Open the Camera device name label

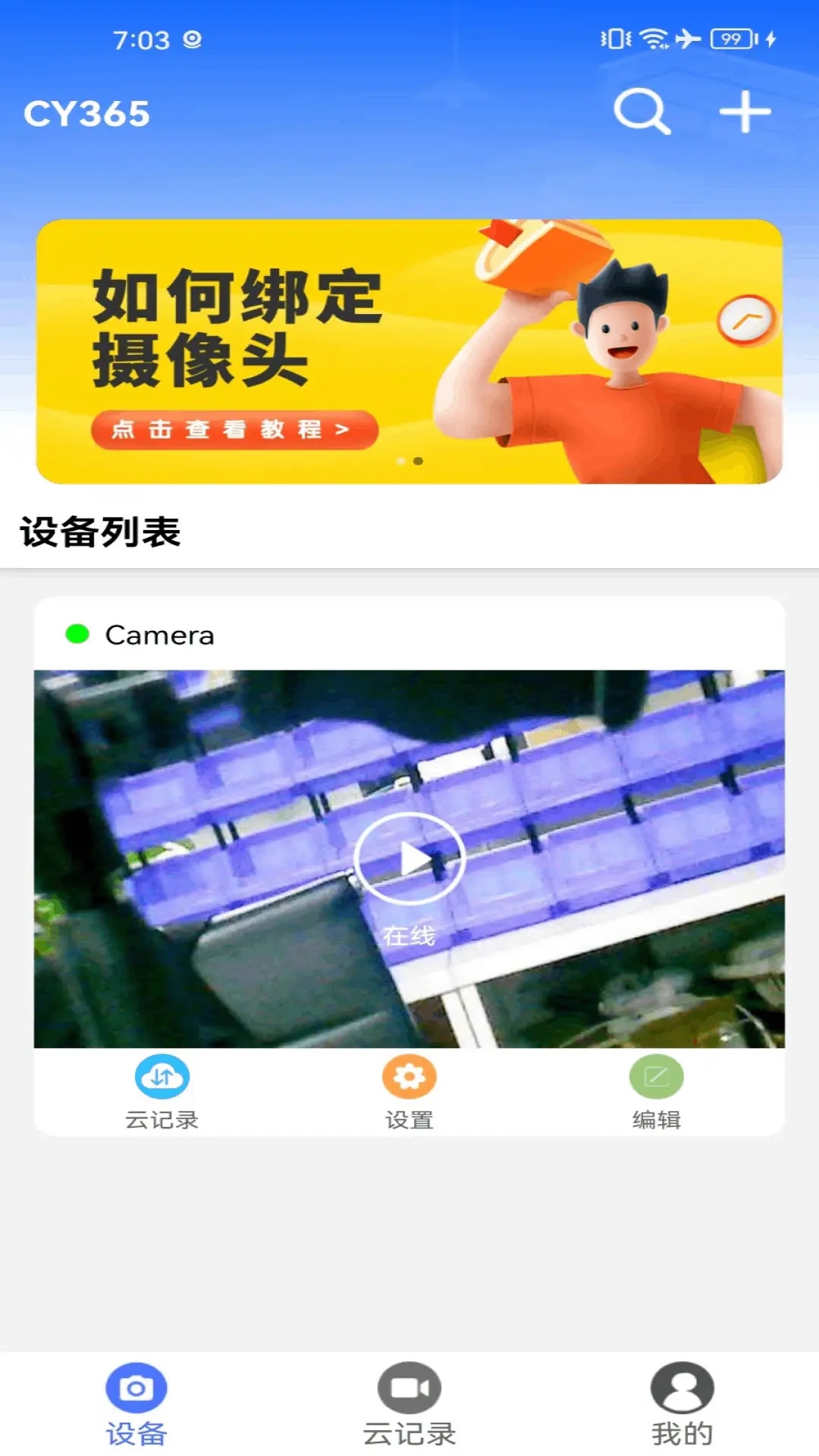pyautogui.click(x=160, y=635)
